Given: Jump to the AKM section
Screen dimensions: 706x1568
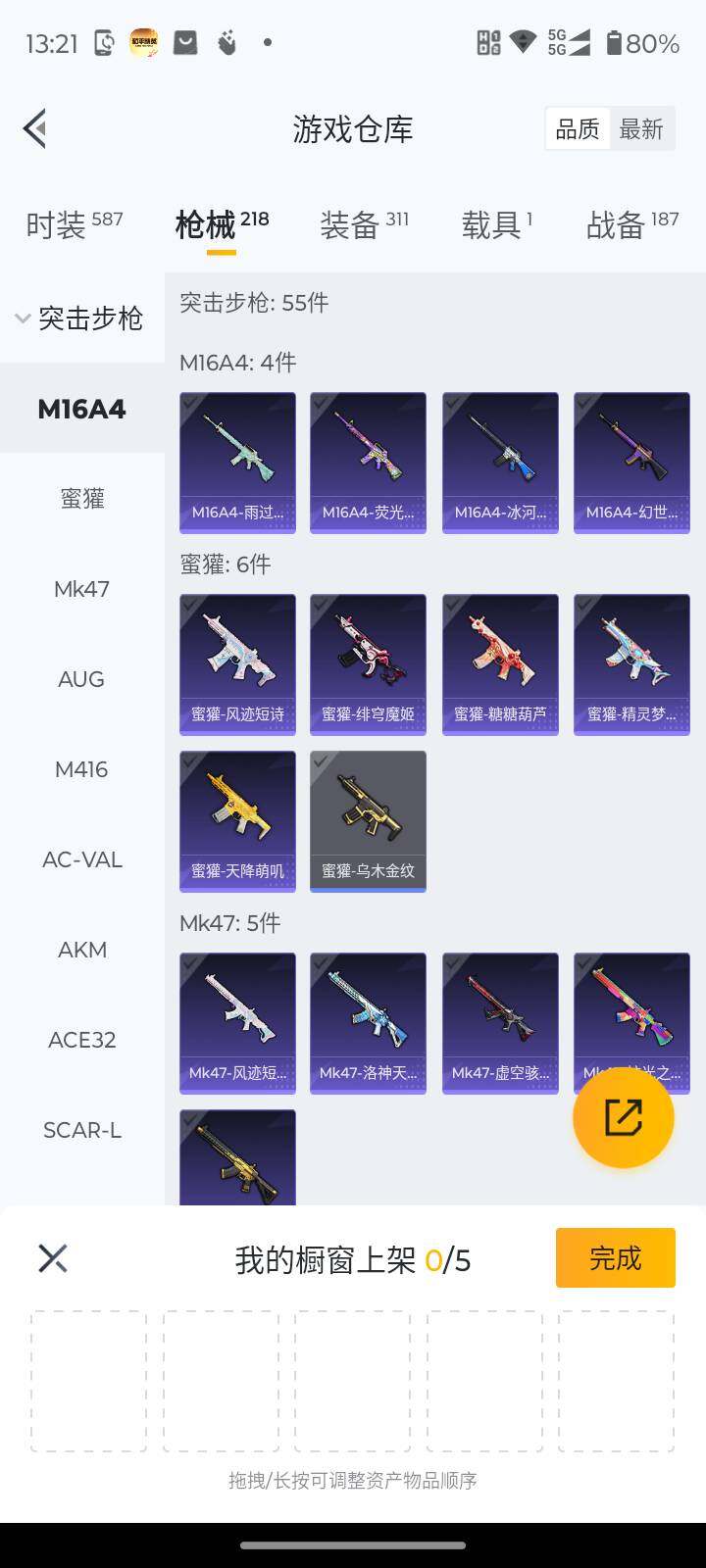Looking at the screenshot, I should point(82,950).
